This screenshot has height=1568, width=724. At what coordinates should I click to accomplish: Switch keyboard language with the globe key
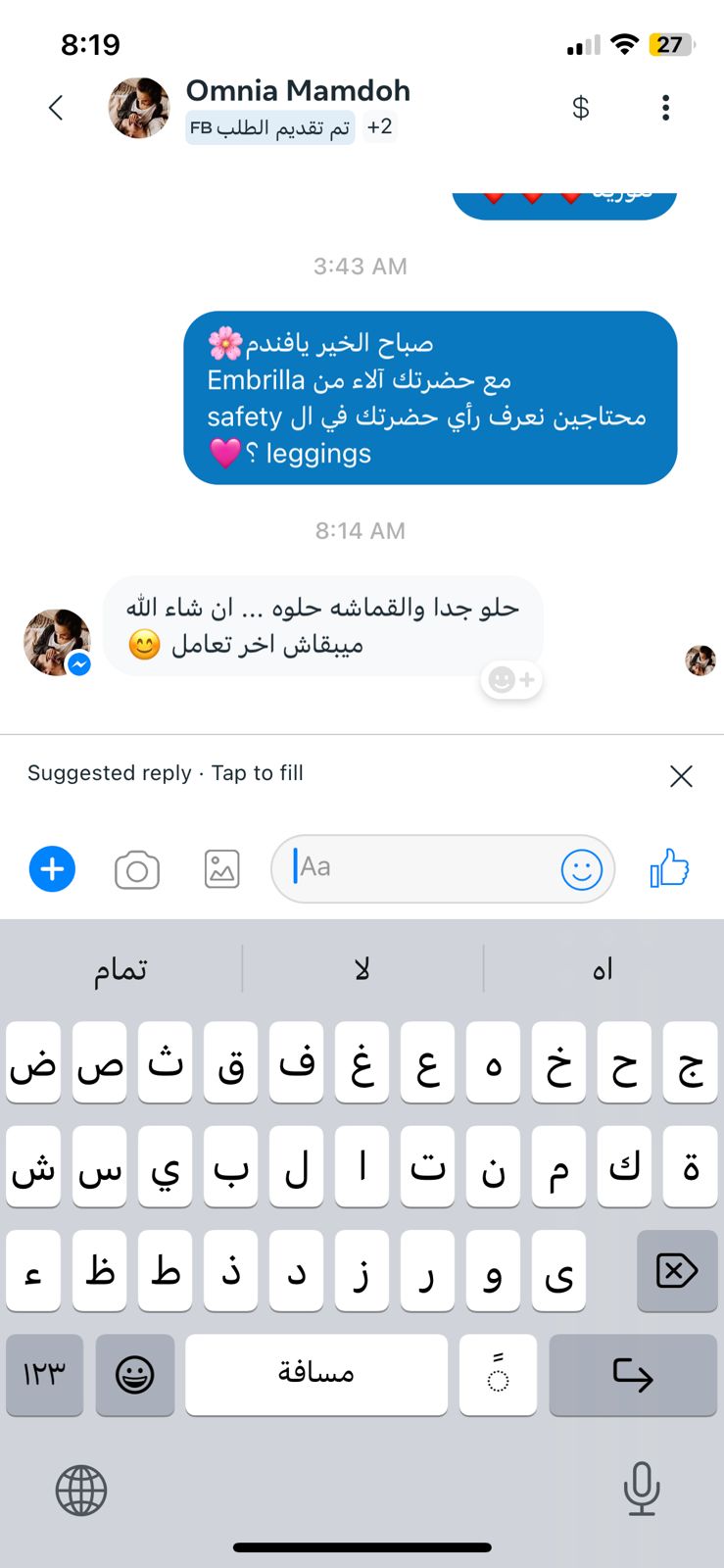(81, 1491)
